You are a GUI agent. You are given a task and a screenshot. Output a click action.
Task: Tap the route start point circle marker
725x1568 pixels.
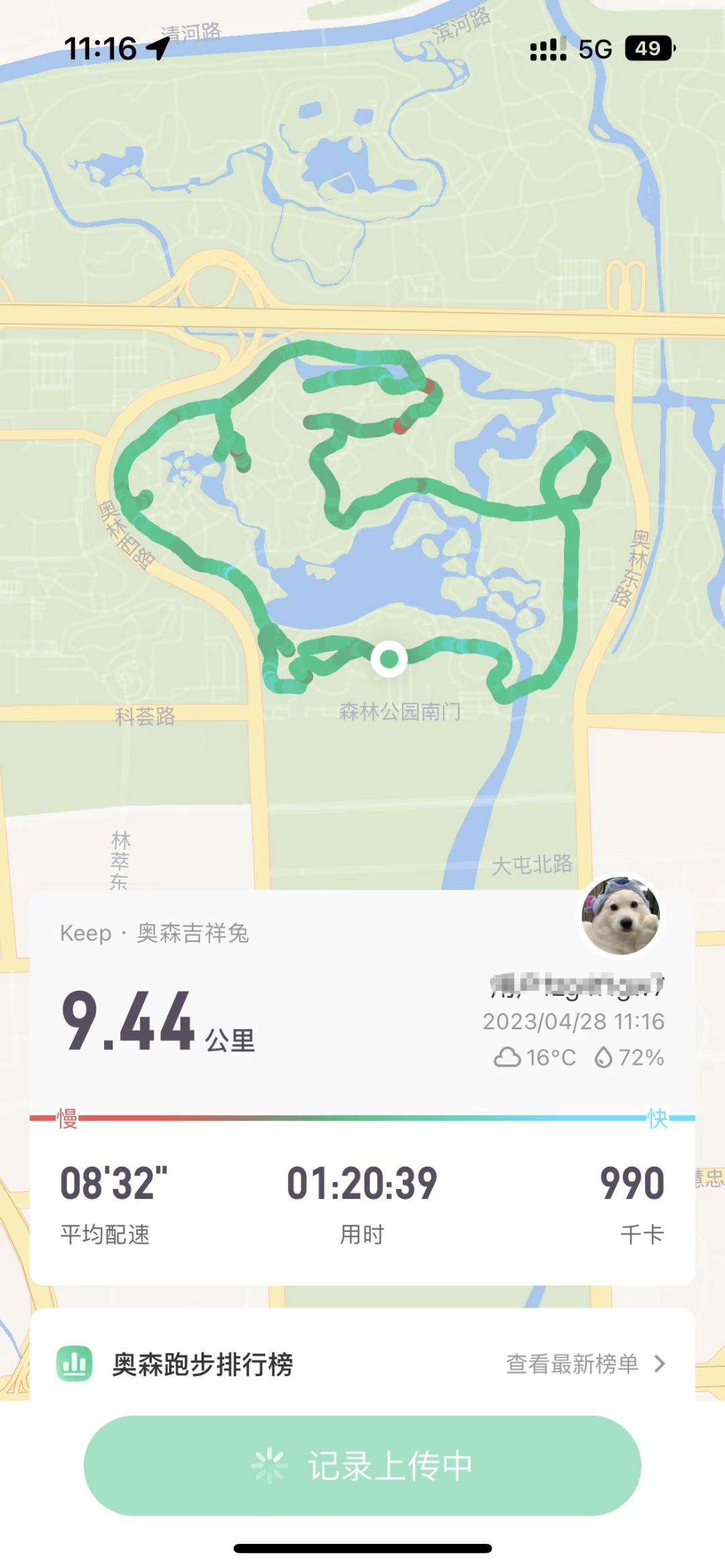[389, 660]
